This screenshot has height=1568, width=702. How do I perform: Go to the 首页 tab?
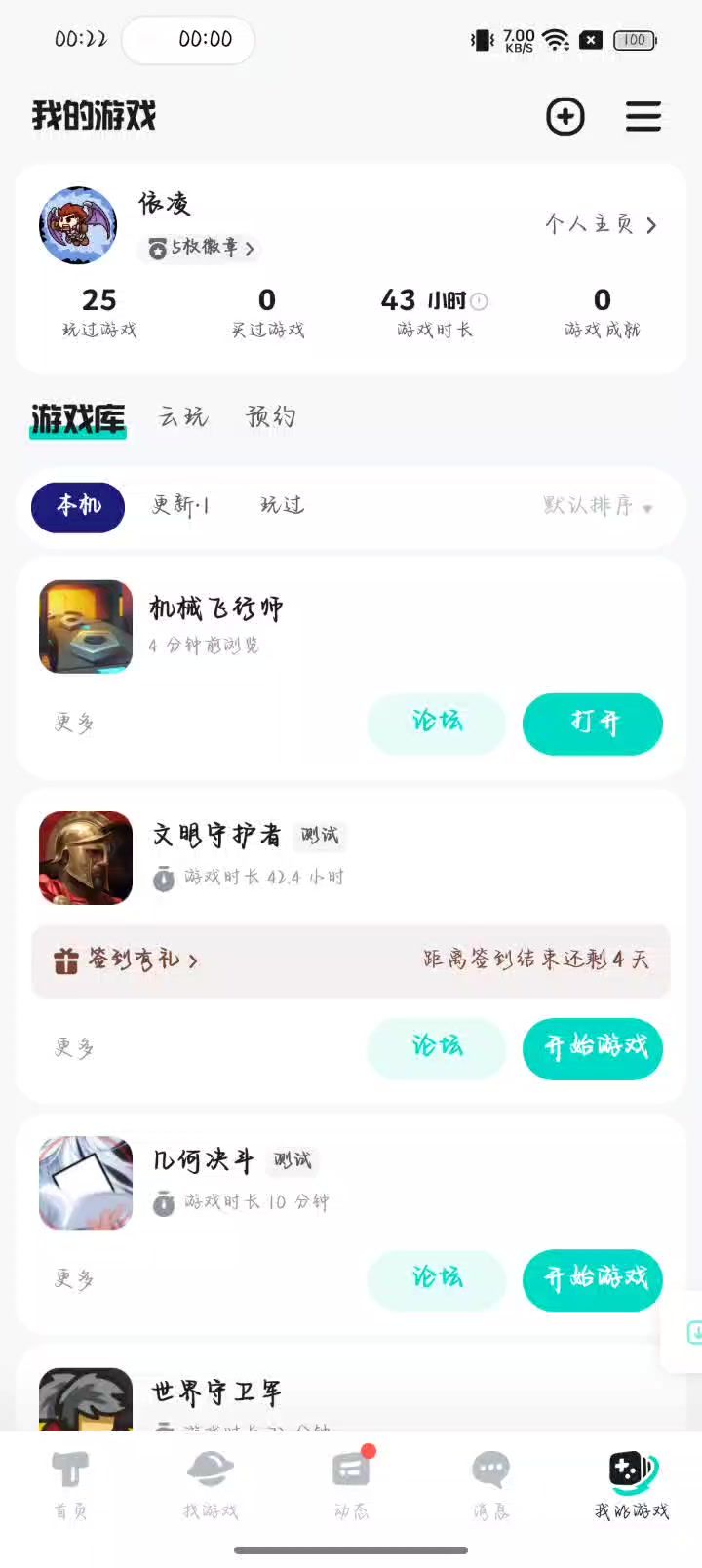point(70,1484)
